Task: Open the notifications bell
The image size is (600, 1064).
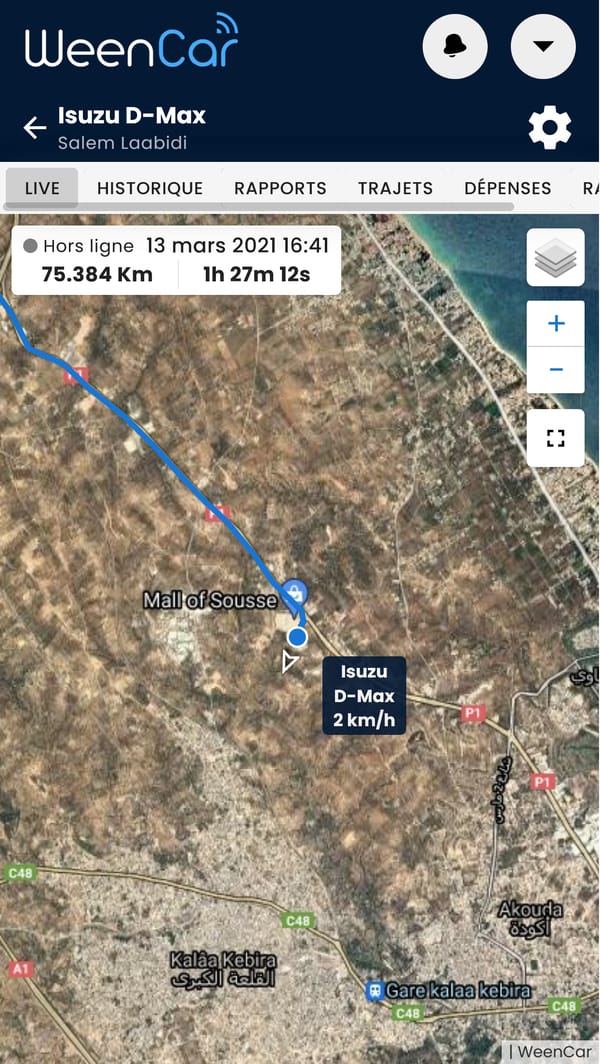Action: (x=455, y=46)
